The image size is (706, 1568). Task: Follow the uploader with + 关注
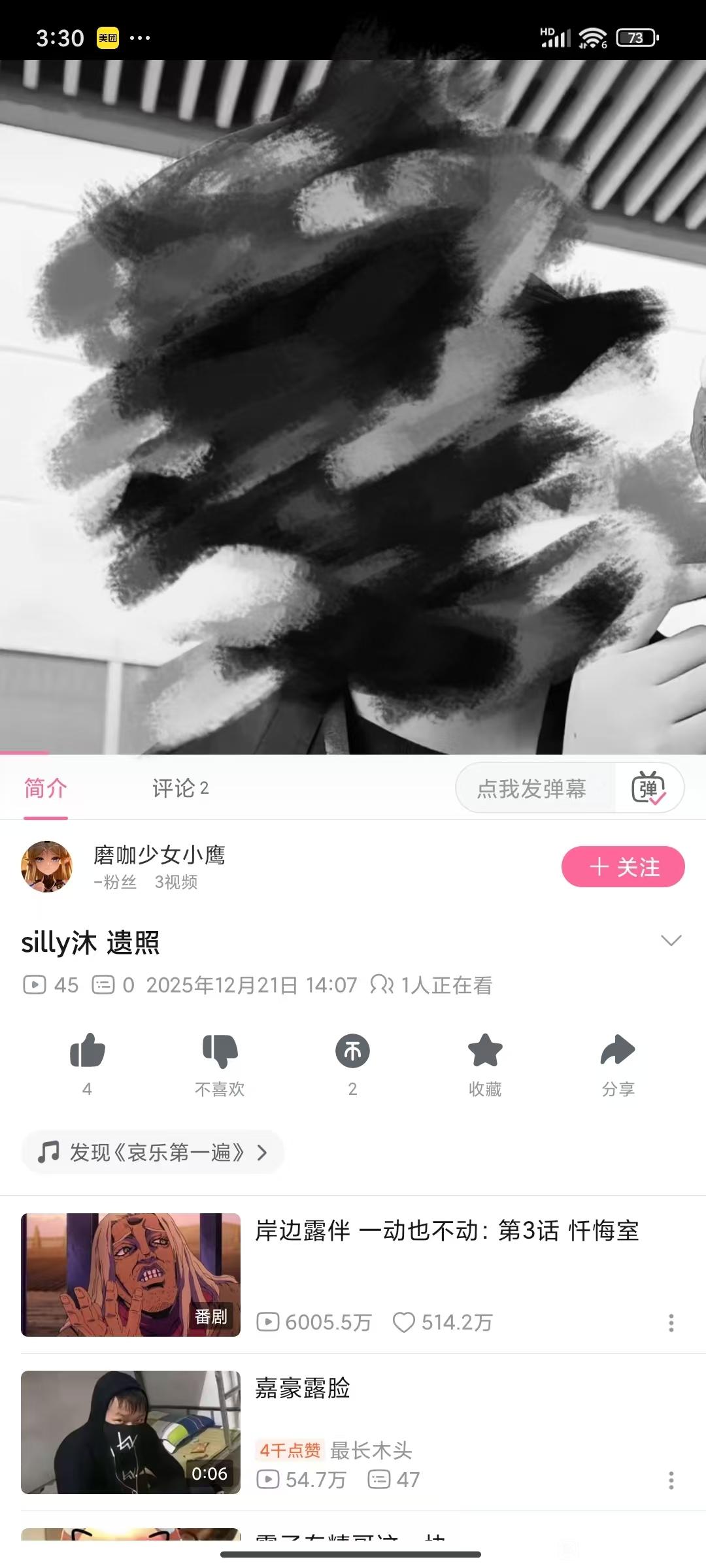click(x=622, y=867)
